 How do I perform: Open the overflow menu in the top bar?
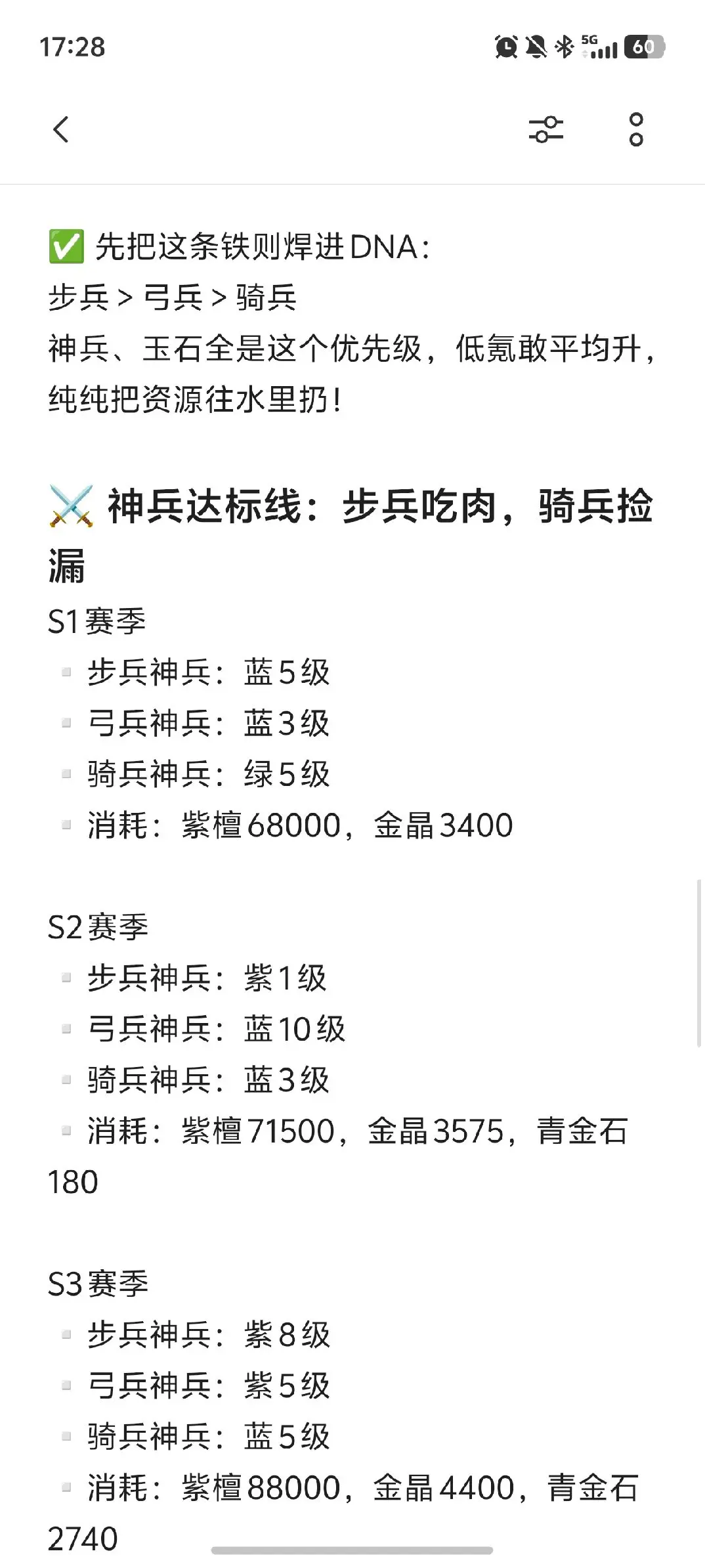tap(636, 129)
